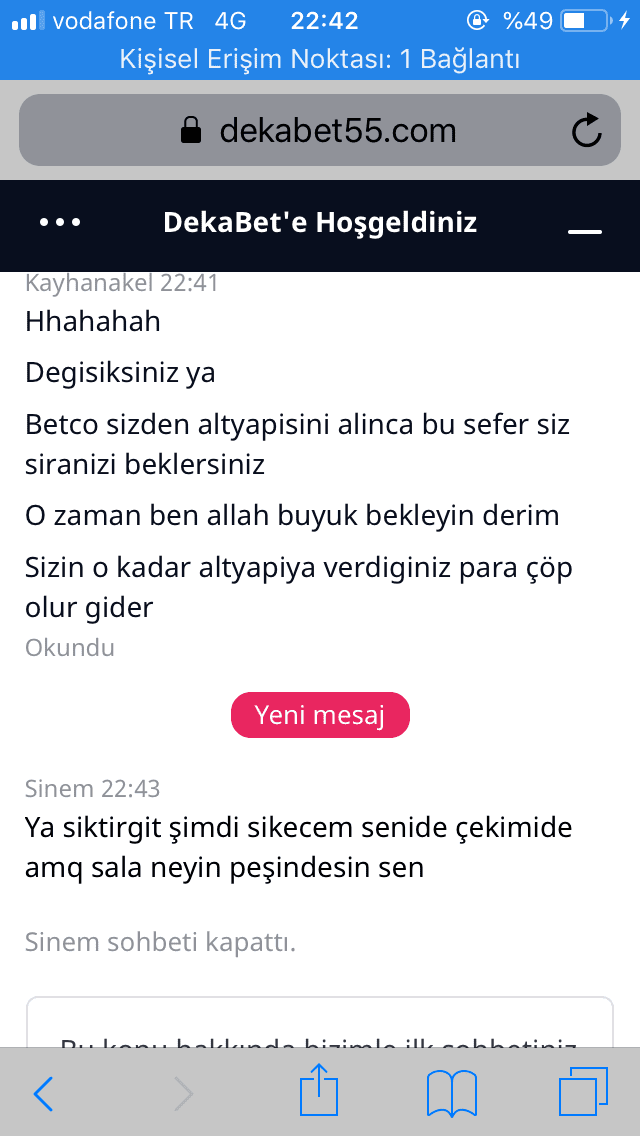The height and width of the screenshot is (1136, 640).
Task: Open the Safari share sheet
Action: click(x=320, y=1089)
